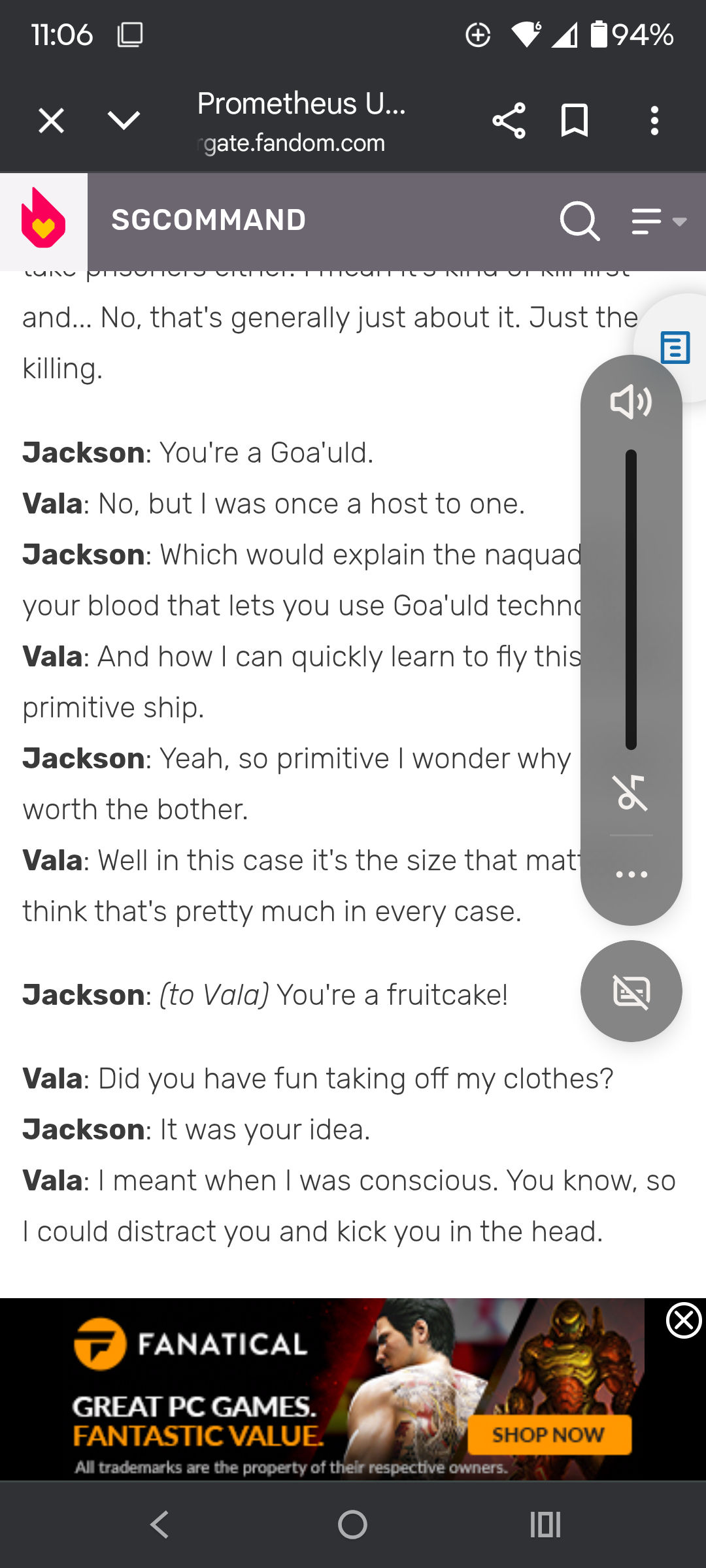Screen dimensions: 706x1568
Task: Adjust the media volume slider
Action: click(631, 600)
